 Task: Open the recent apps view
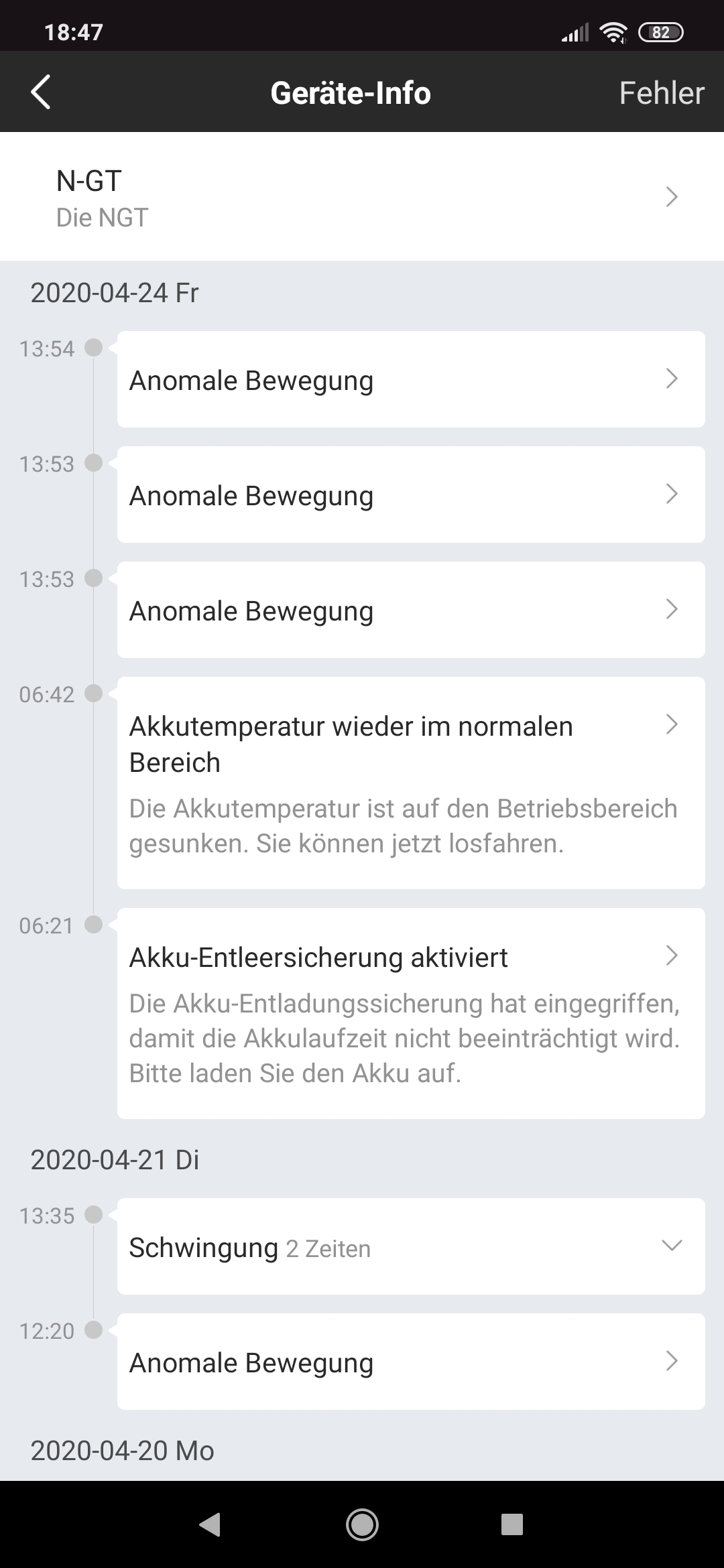(512, 1524)
